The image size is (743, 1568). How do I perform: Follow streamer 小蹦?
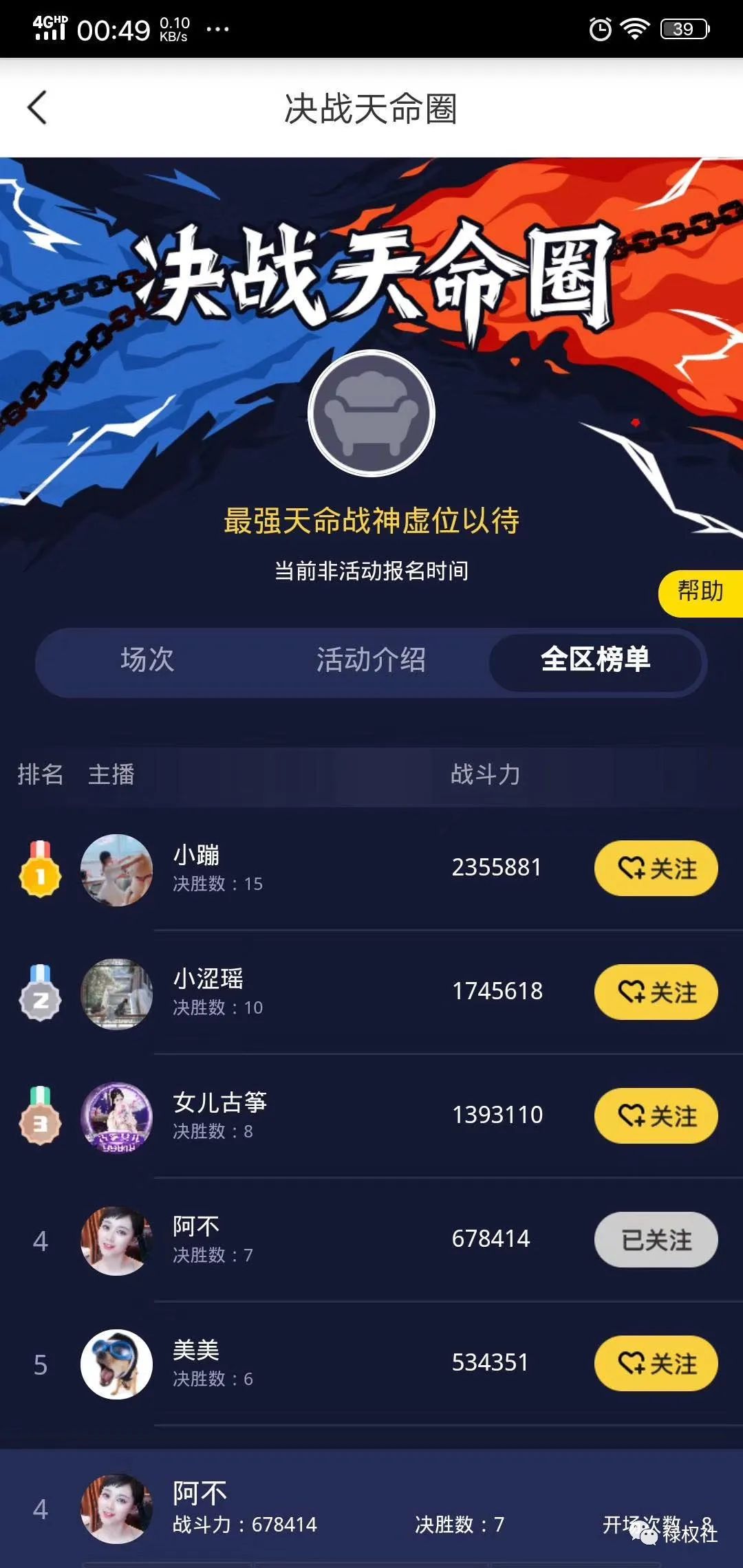coord(656,869)
